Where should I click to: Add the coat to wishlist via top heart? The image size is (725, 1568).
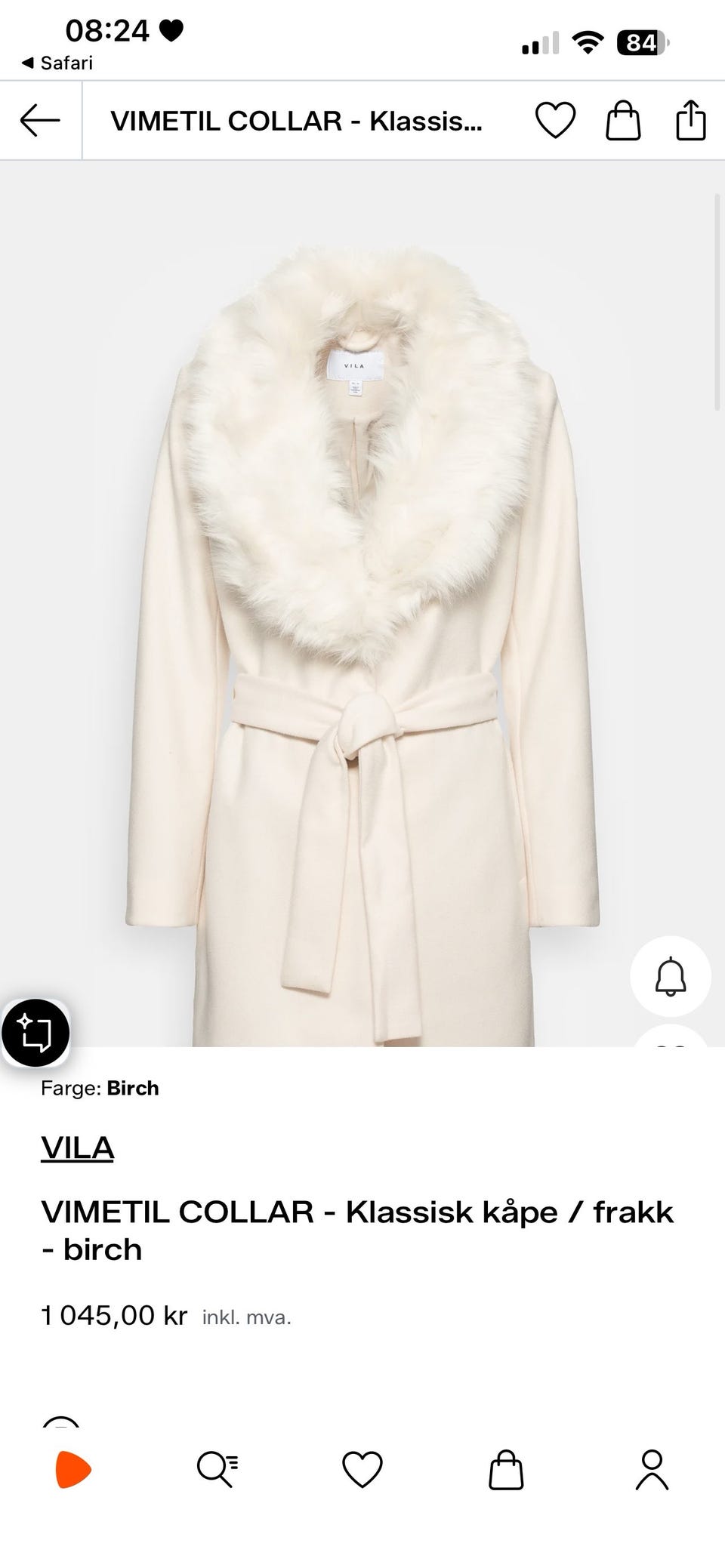pos(555,120)
